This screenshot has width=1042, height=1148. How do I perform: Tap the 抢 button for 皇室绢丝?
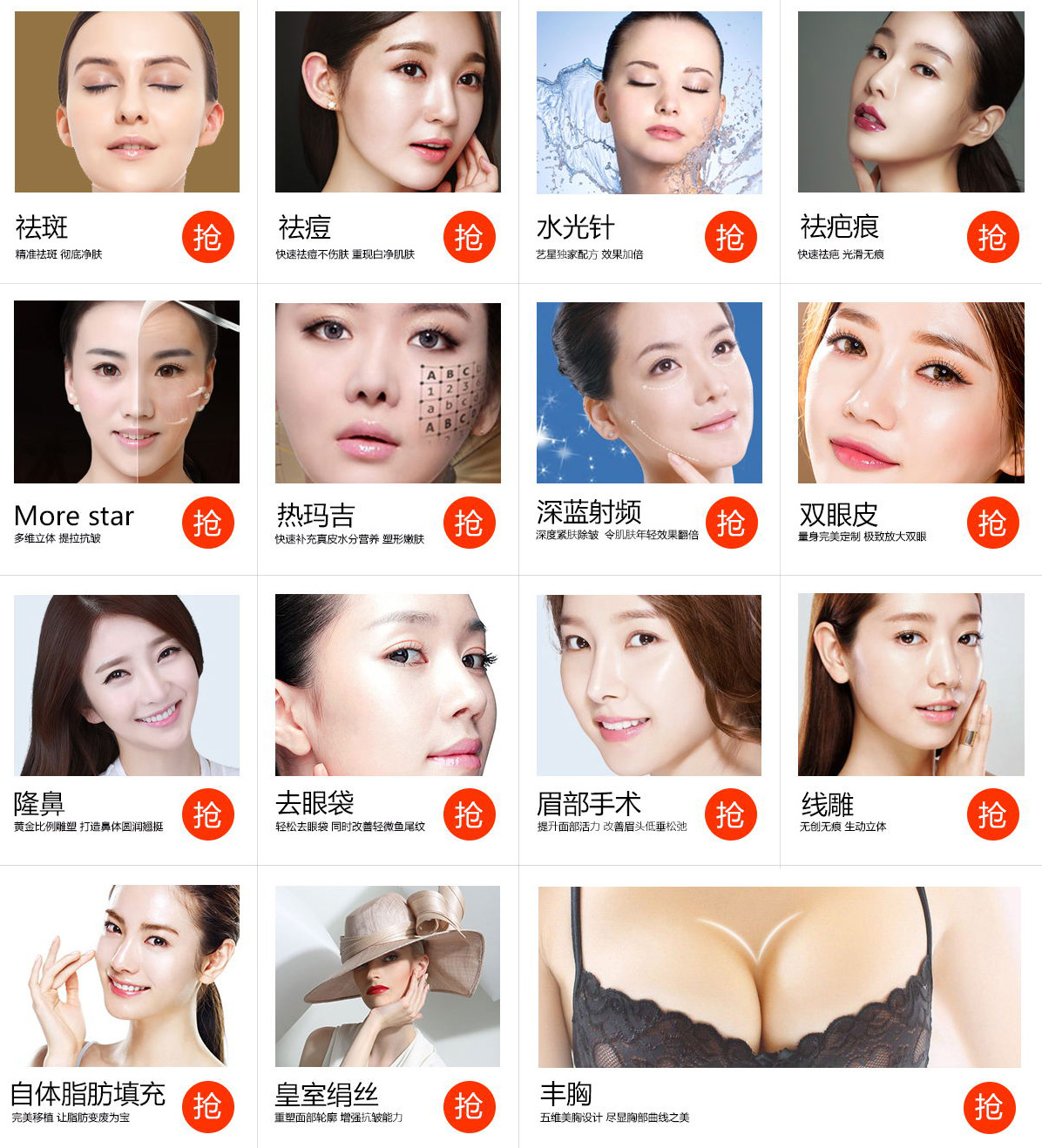pyautogui.click(x=469, y=1106)
